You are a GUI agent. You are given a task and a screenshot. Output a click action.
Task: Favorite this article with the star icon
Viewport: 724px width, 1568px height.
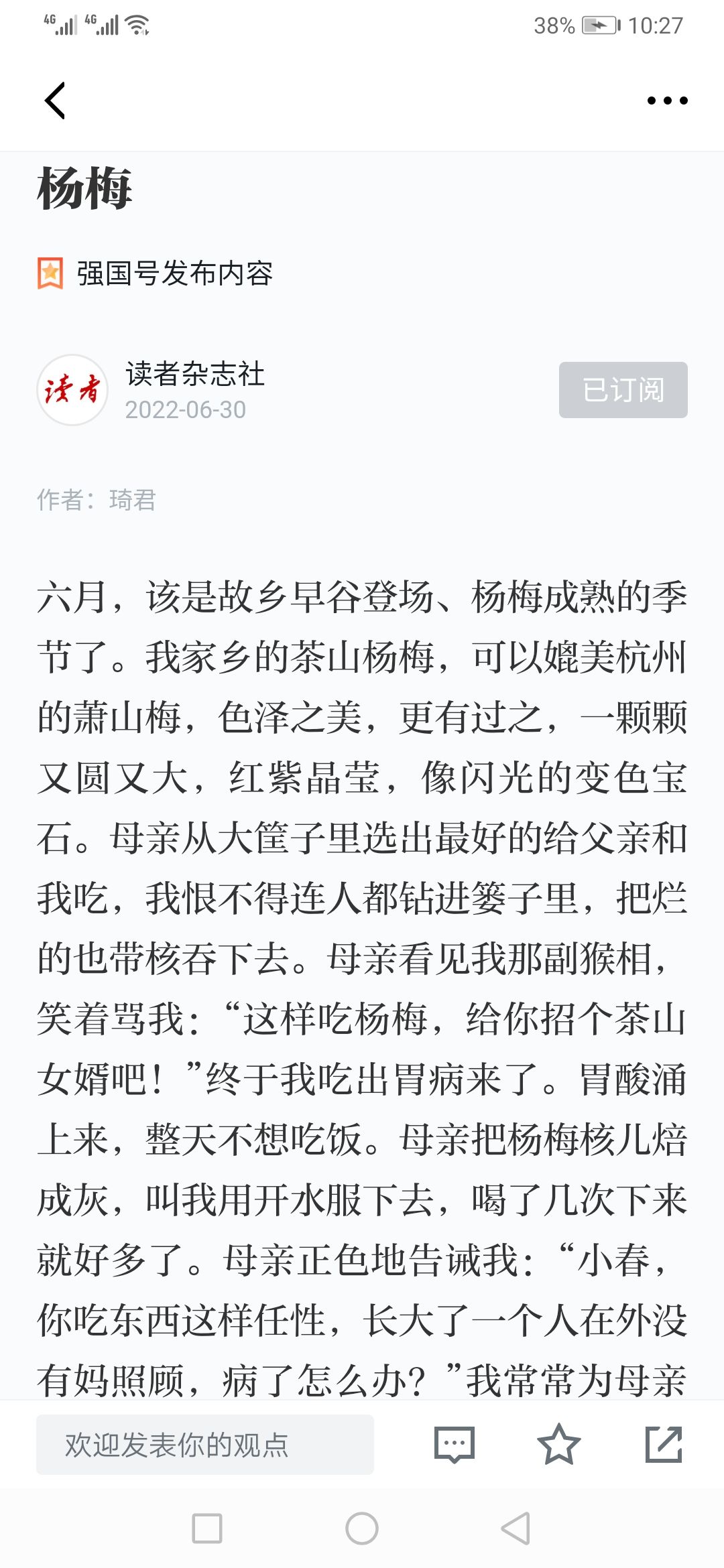(558, 1445)
